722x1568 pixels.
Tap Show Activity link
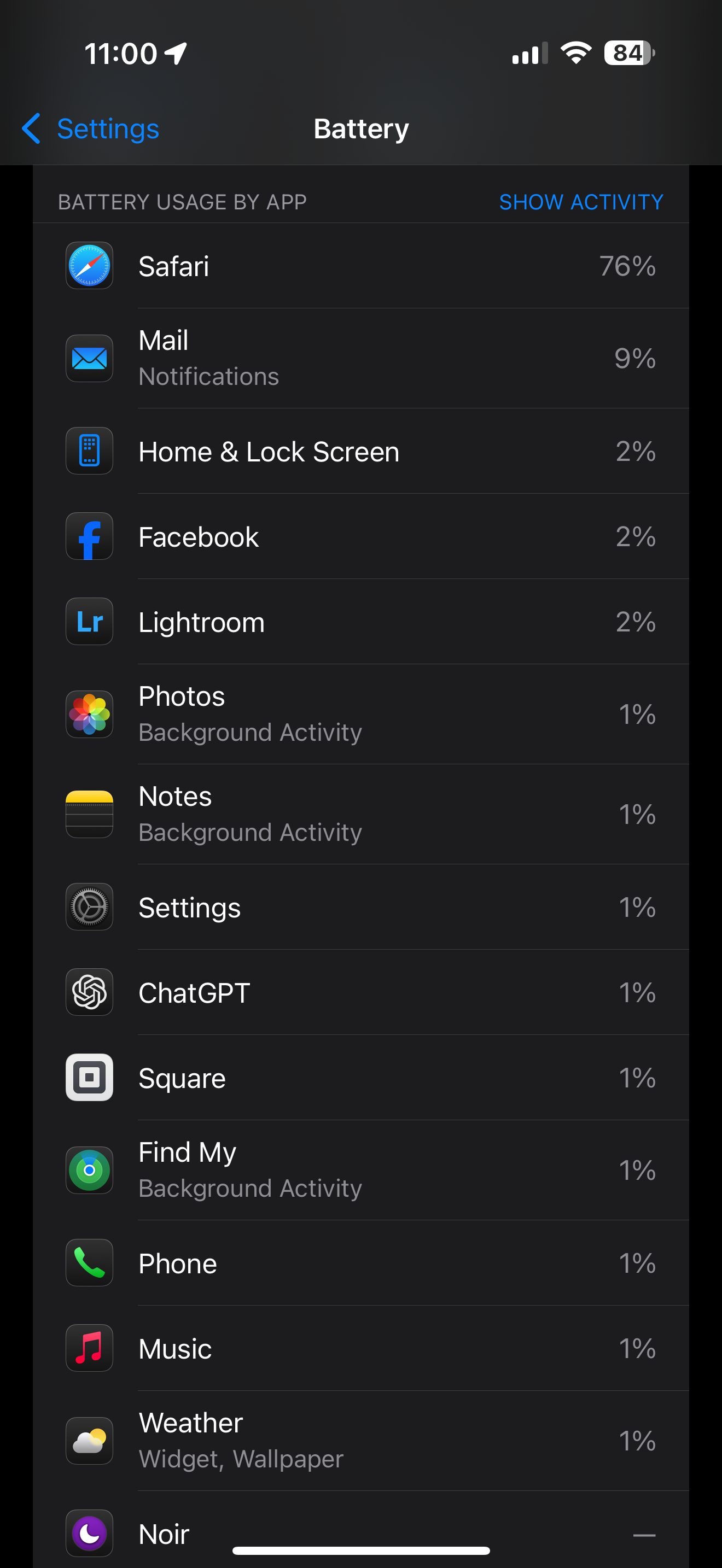click(x=581, y=202)
